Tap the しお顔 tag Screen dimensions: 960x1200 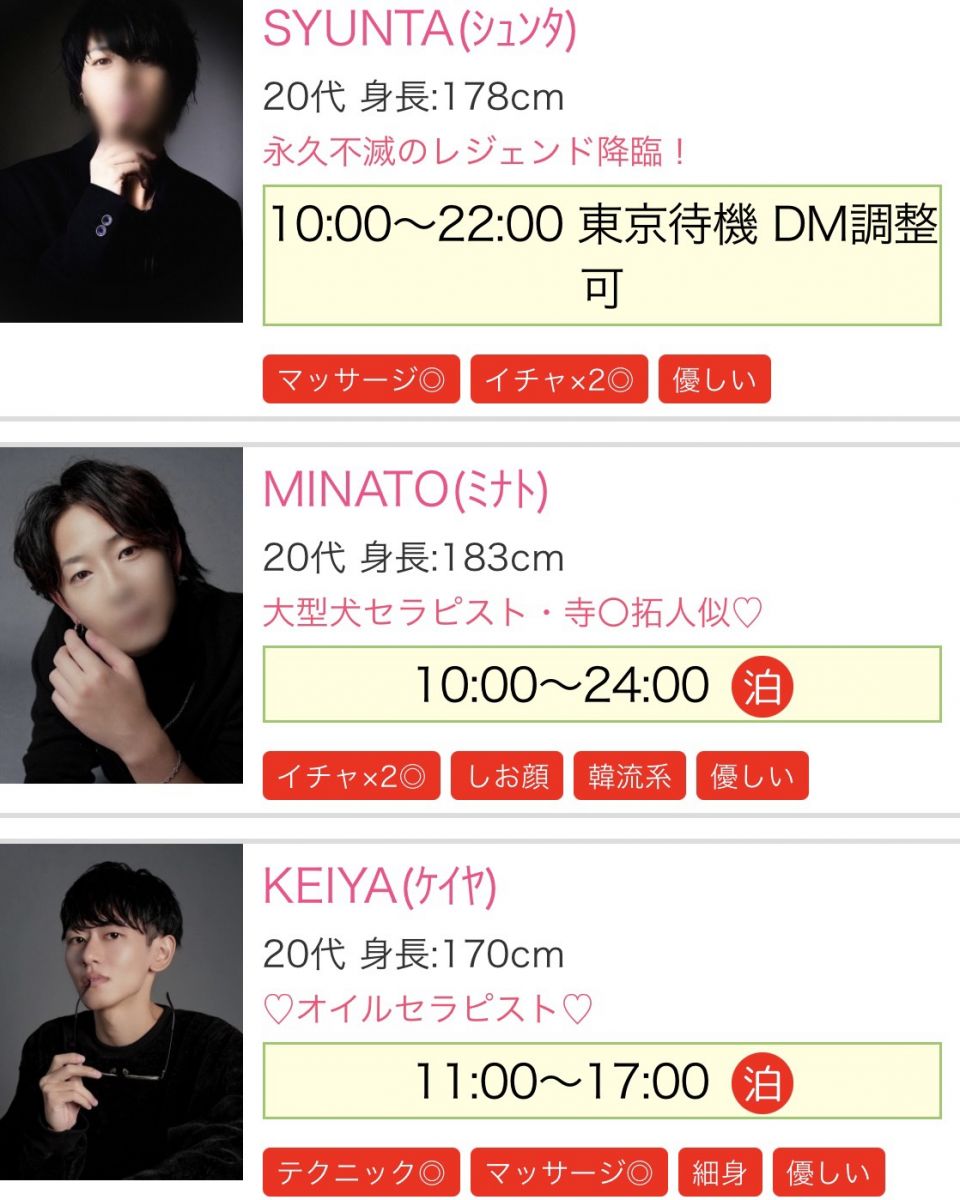tap(507, 776)
